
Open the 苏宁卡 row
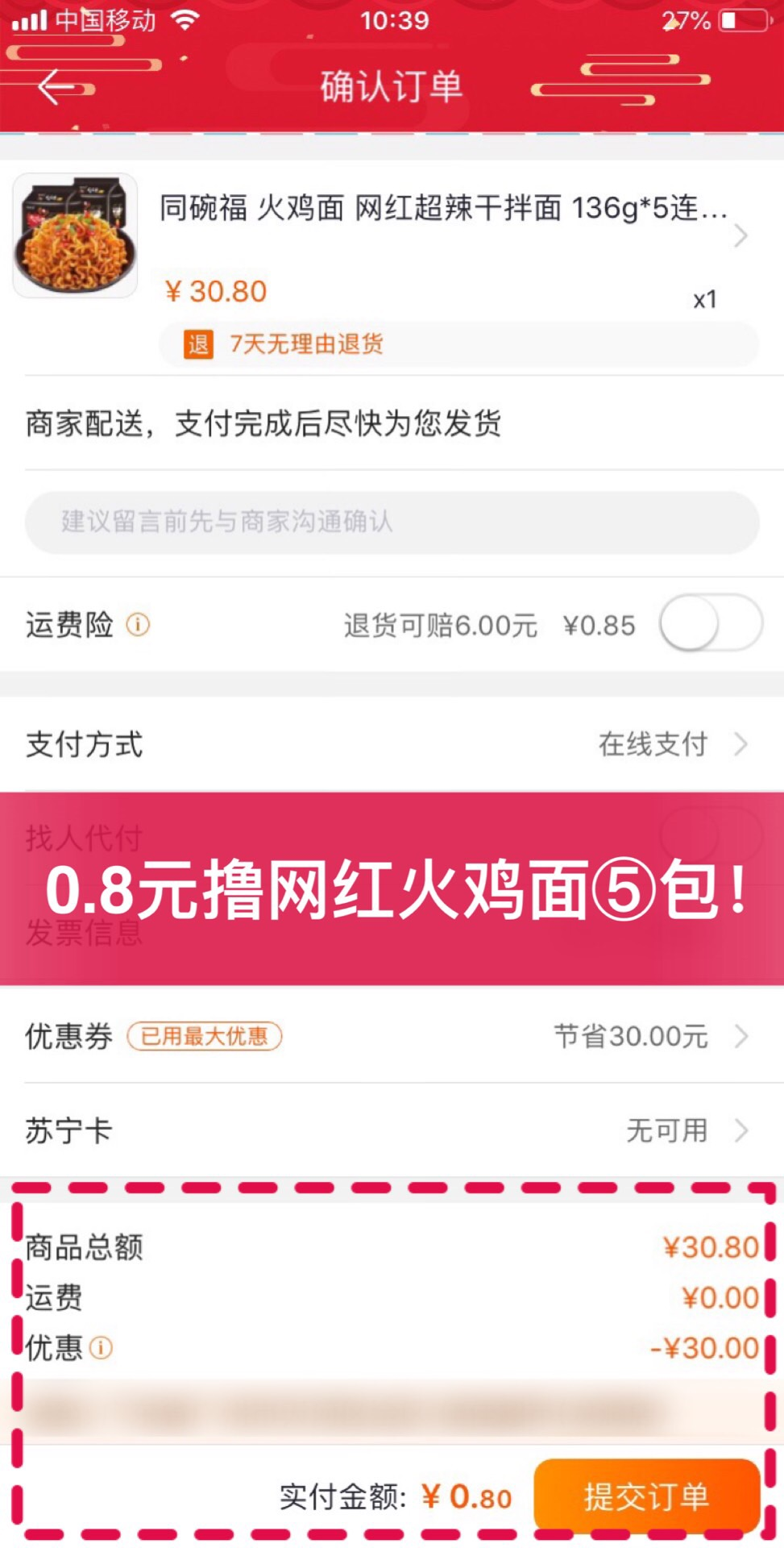click(x=392, y=1130)
